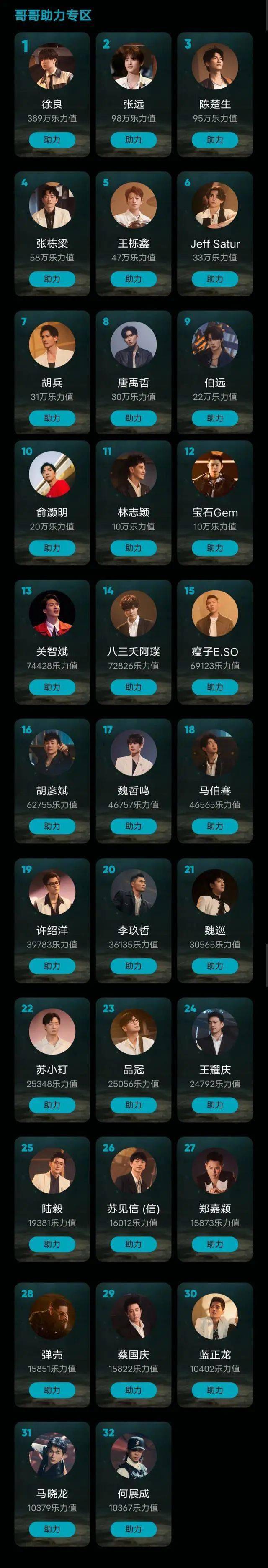This screenshot has width=268, height=1568.
Task: Support 魏哲鸣 via 助力
Action: point(134,826)
